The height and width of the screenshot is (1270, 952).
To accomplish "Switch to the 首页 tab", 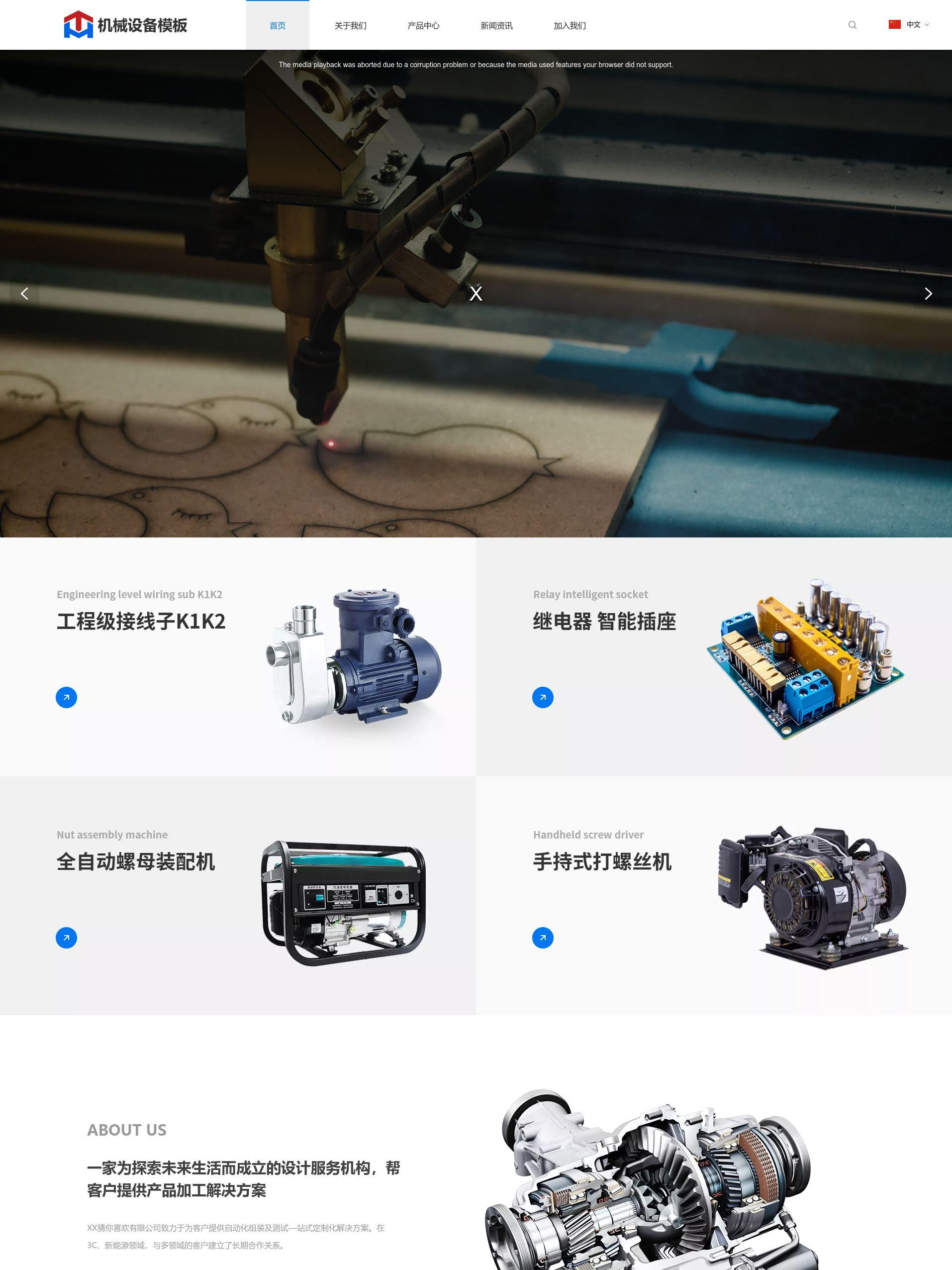I will pyautogui.click(x=277, y=25).
